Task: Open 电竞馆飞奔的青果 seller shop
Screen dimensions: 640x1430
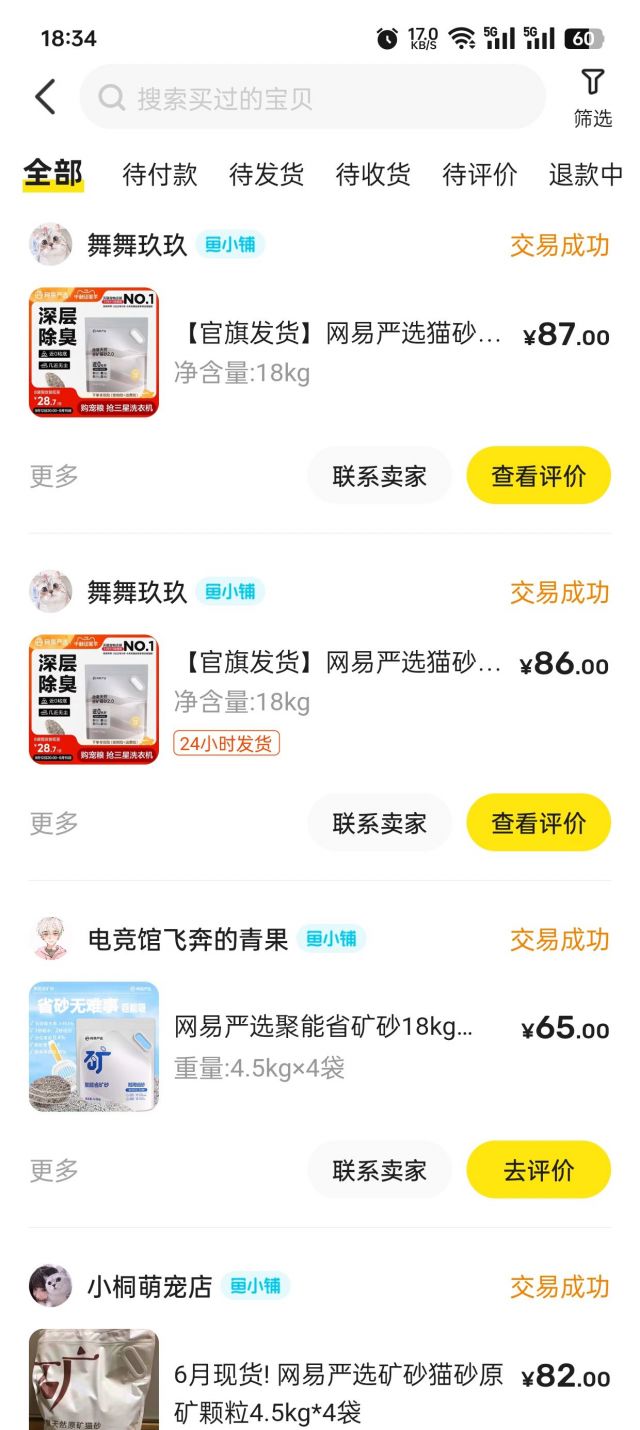Action: coord(188,939)
